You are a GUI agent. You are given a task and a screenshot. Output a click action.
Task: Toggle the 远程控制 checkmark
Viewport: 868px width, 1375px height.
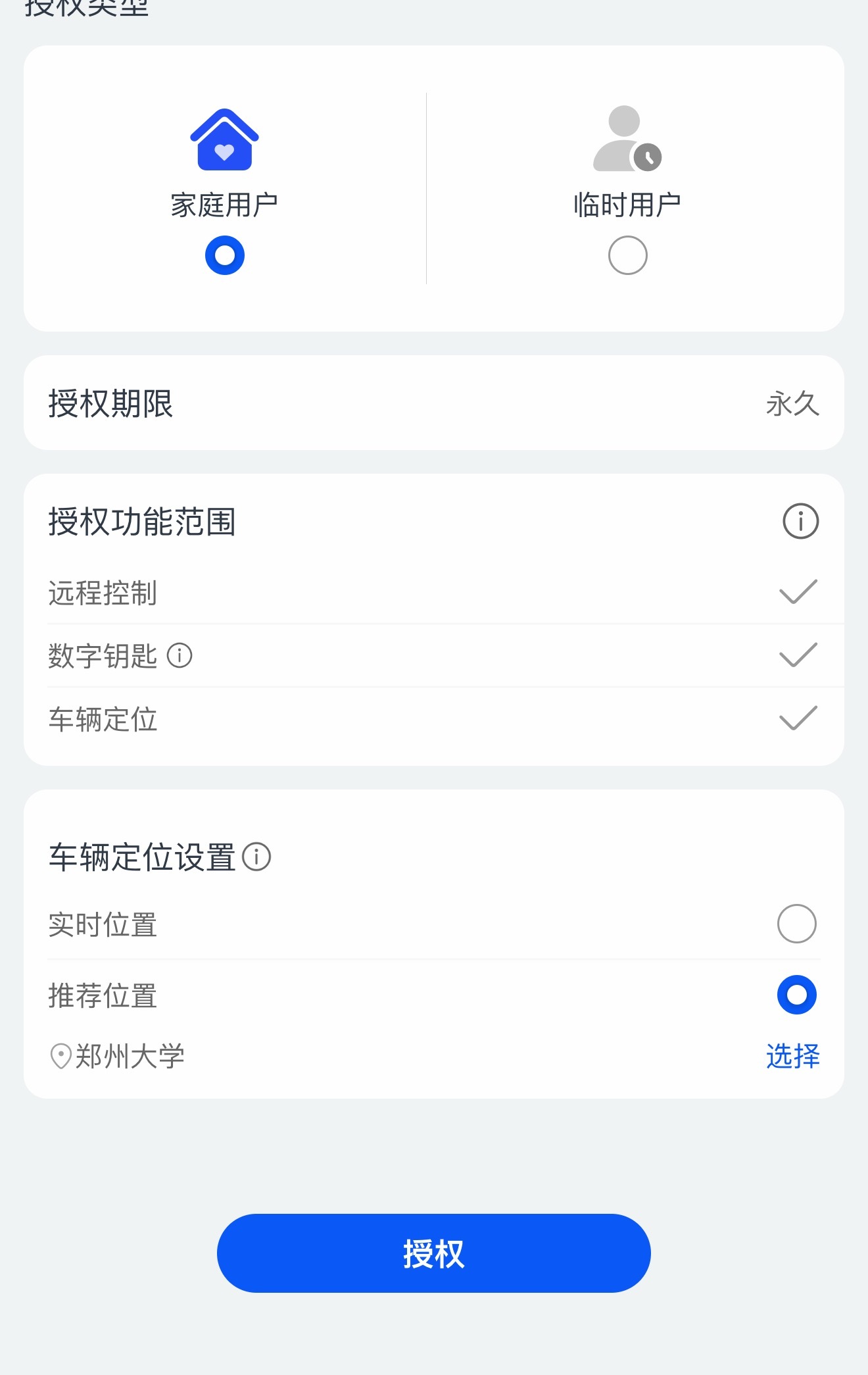[x=797, y=591]
